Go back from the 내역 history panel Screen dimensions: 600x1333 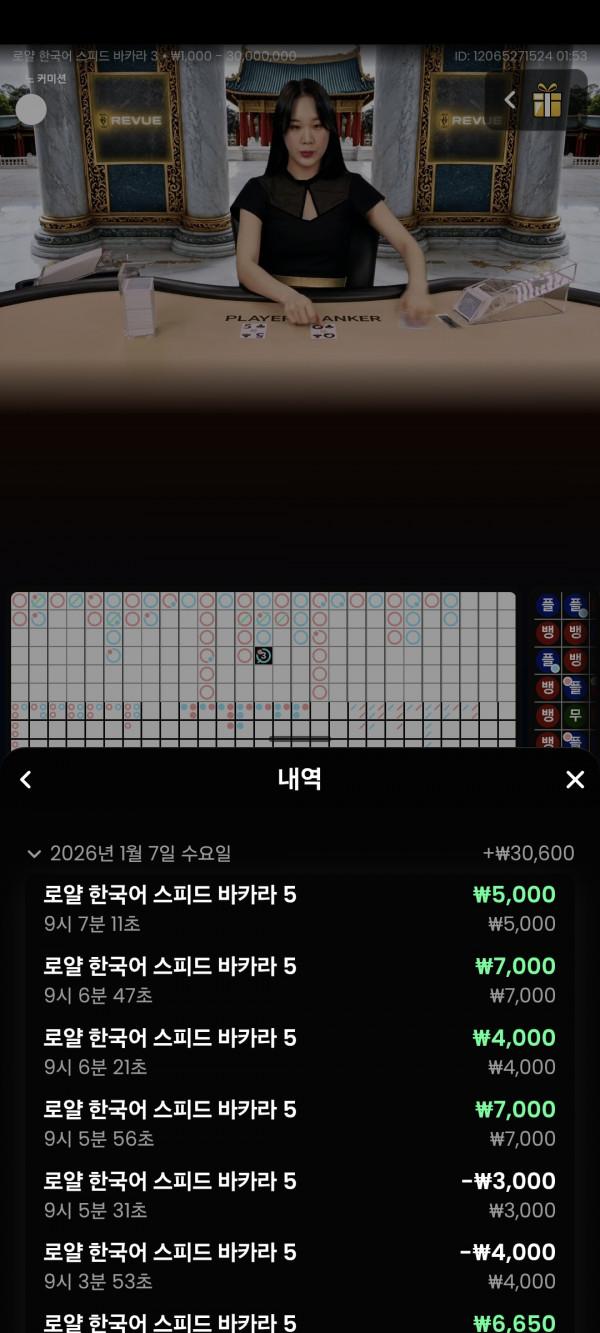26,780
